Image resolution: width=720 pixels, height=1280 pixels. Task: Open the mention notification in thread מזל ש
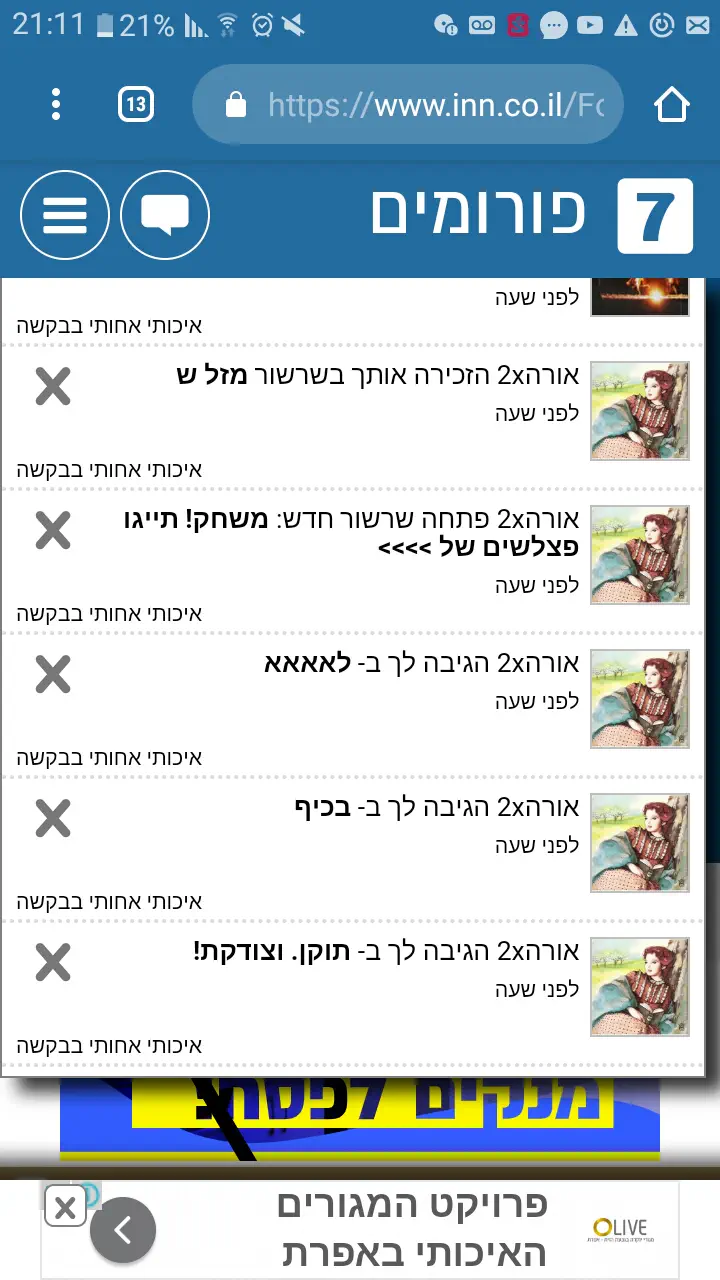tap(380, 378)
